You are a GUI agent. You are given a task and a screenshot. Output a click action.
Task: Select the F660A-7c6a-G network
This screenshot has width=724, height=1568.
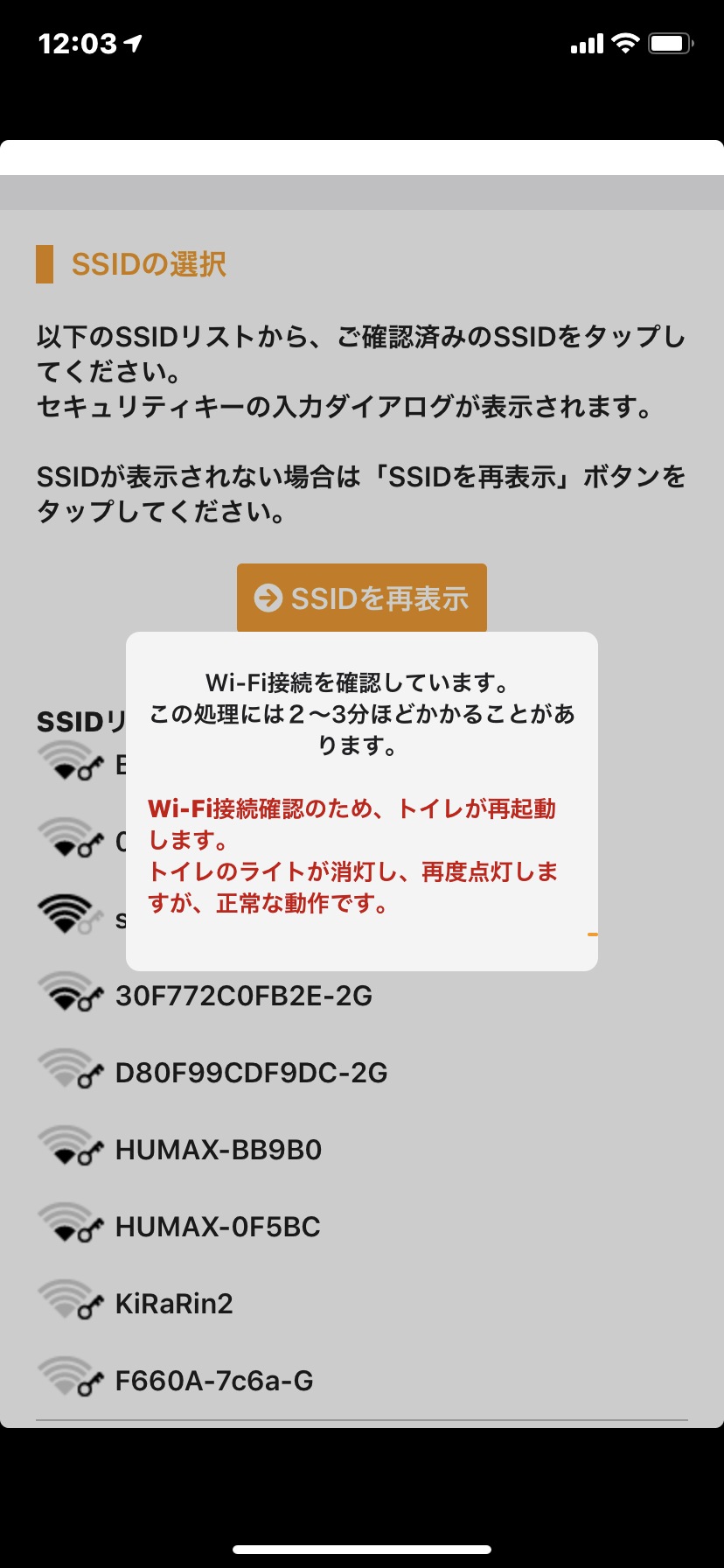[362, 1381]
